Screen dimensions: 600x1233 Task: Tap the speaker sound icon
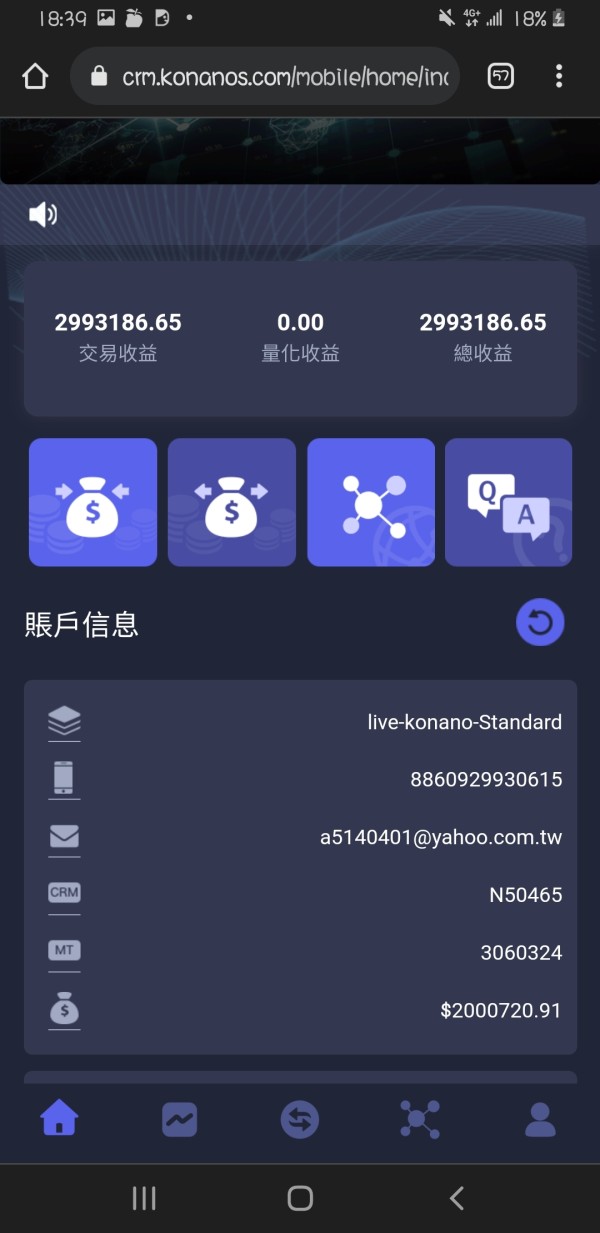[43, 214]
